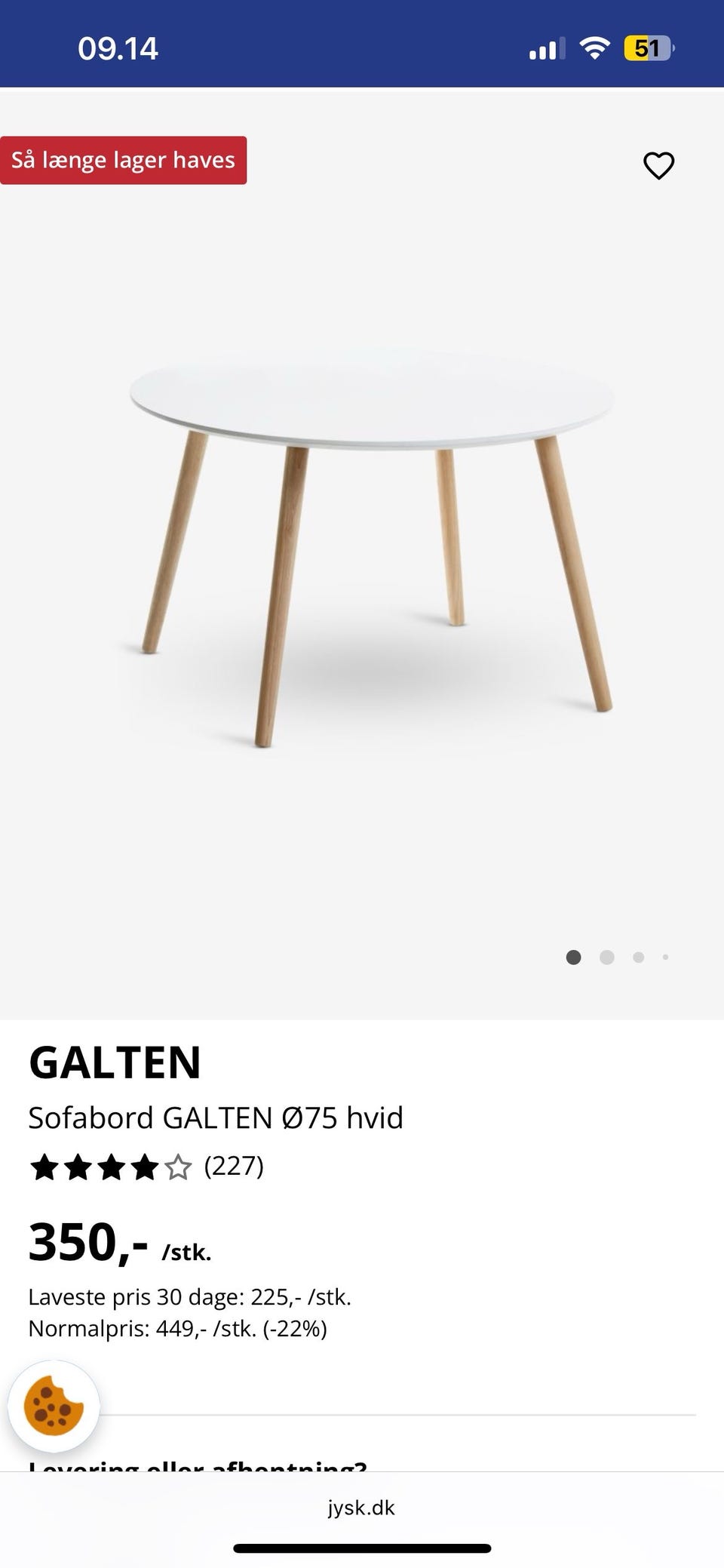Tap the jysk.dk address bar
Screen dimensions: 724x1568
362,1508
